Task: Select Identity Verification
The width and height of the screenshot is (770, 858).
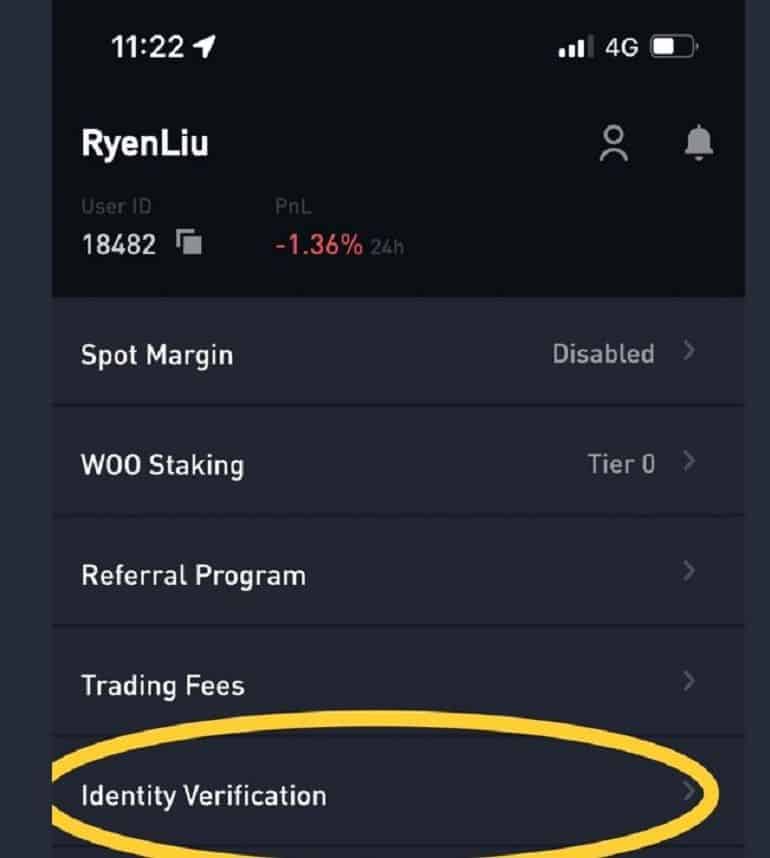Action: click(398, 796)
